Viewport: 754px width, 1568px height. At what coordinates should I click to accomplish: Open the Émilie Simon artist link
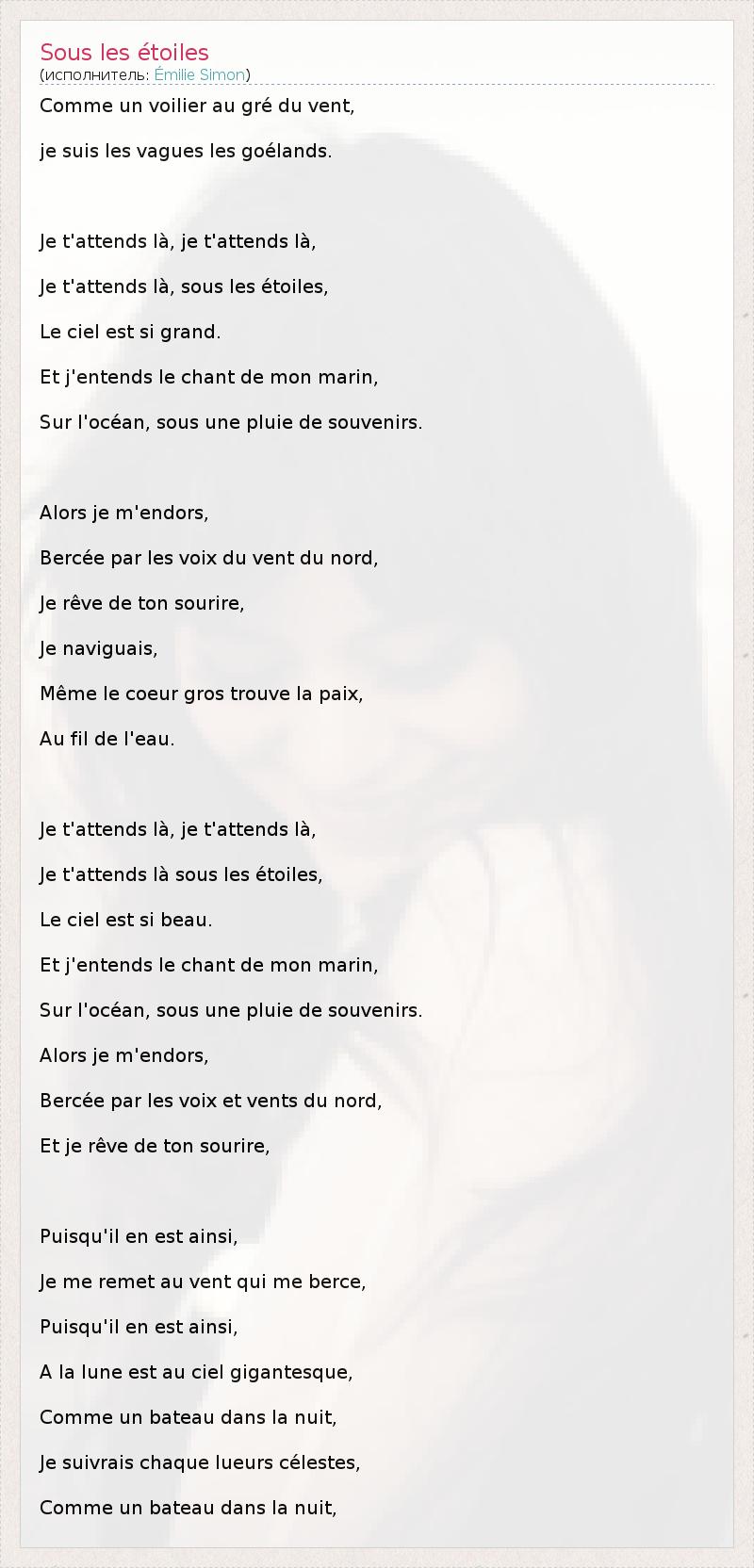[200, 74]
